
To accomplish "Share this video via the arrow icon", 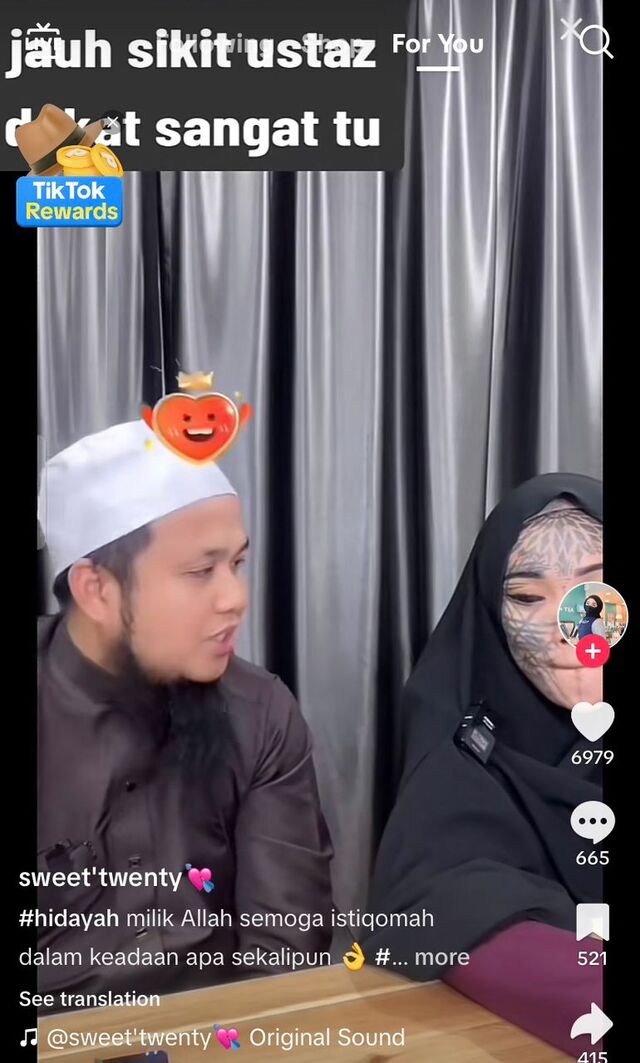I will [x=592, y=1023].
